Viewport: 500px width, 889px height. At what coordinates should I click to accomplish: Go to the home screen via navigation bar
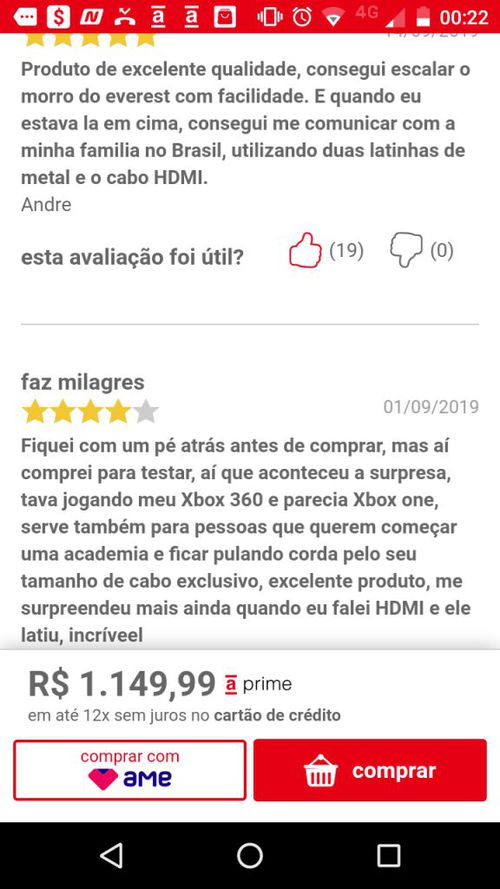pyautogui.click(x=250, y=855)
